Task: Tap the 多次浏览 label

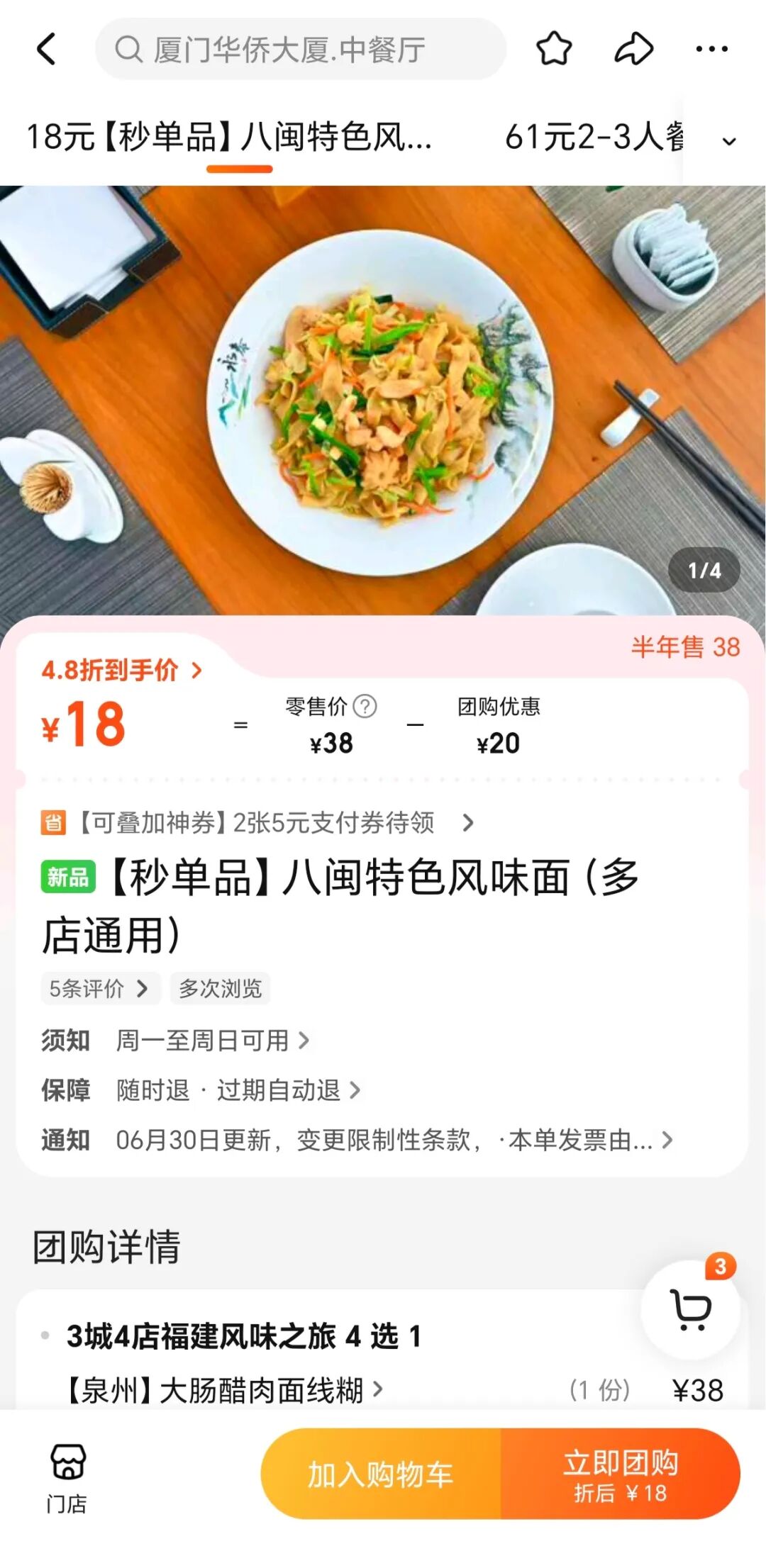Action: (220, 987)
